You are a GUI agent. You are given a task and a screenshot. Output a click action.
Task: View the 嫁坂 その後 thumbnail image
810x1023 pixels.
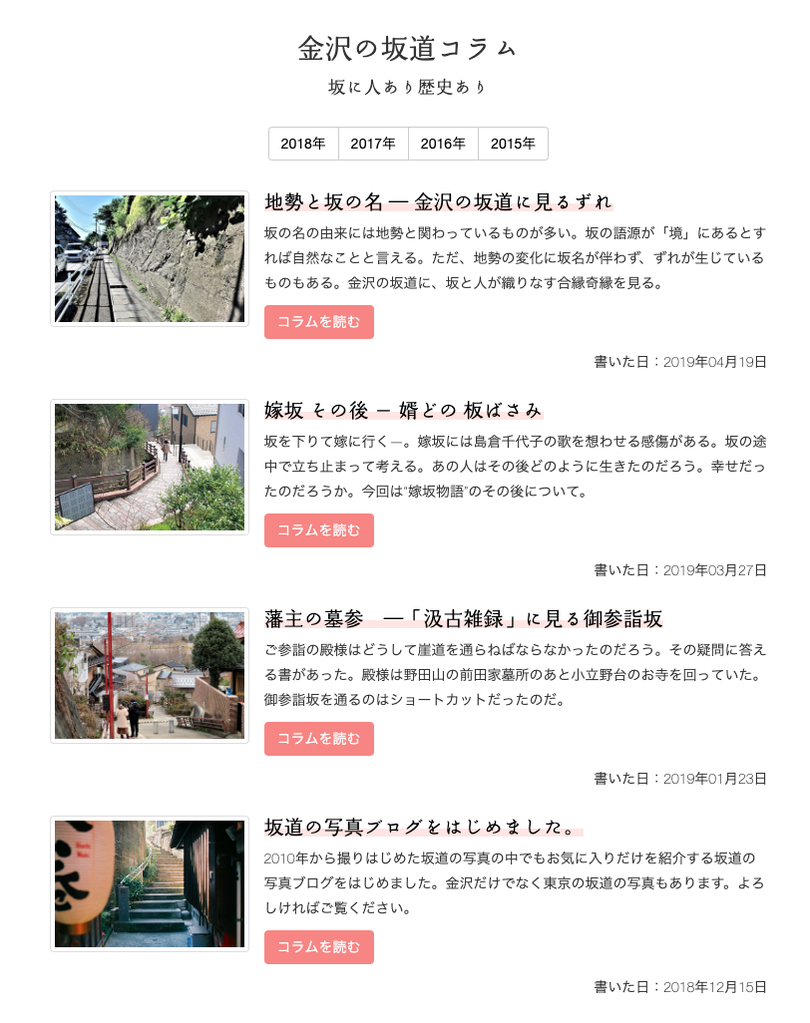149,467
